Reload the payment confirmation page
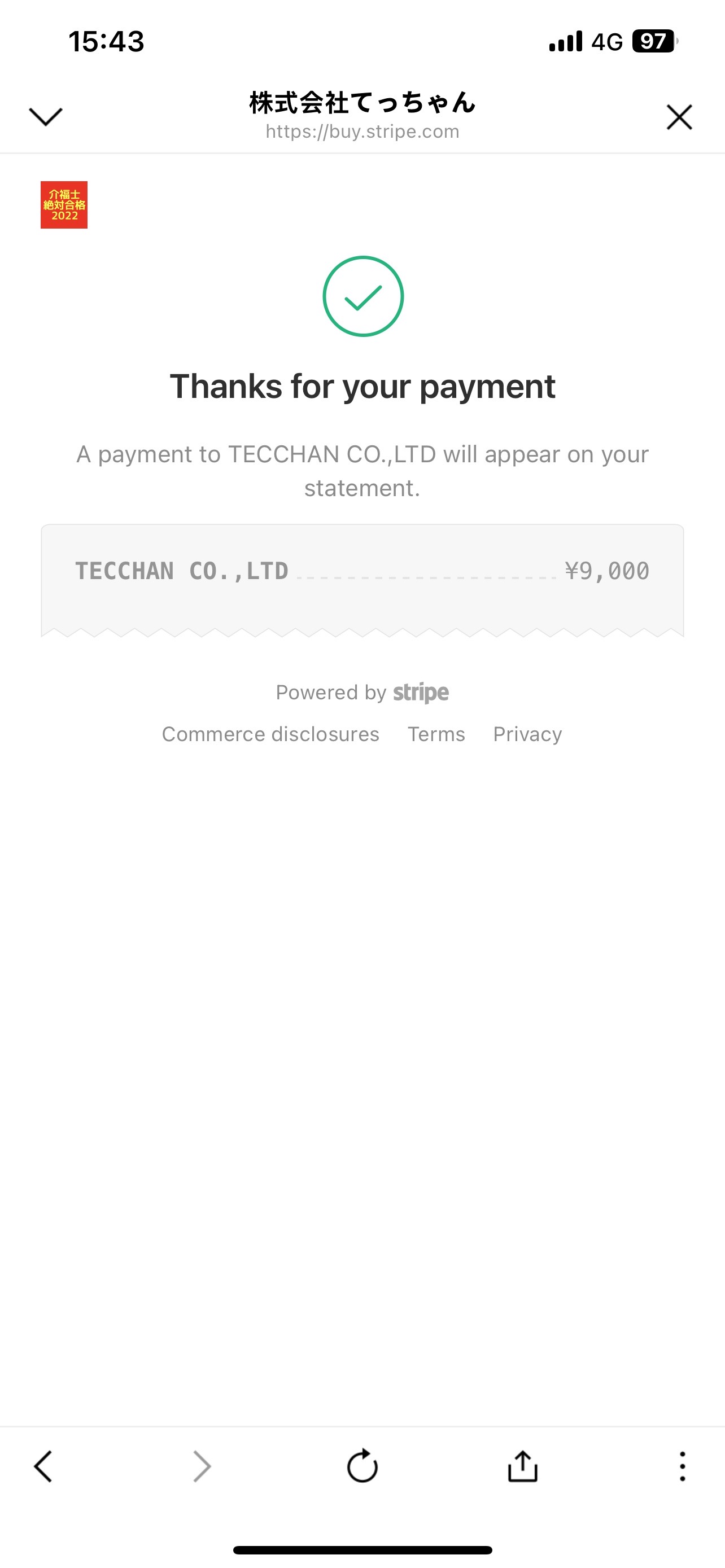Image resolution: width=725 pixels, height=1568 pixels. pyautogui.click(x=362, y=1465)
